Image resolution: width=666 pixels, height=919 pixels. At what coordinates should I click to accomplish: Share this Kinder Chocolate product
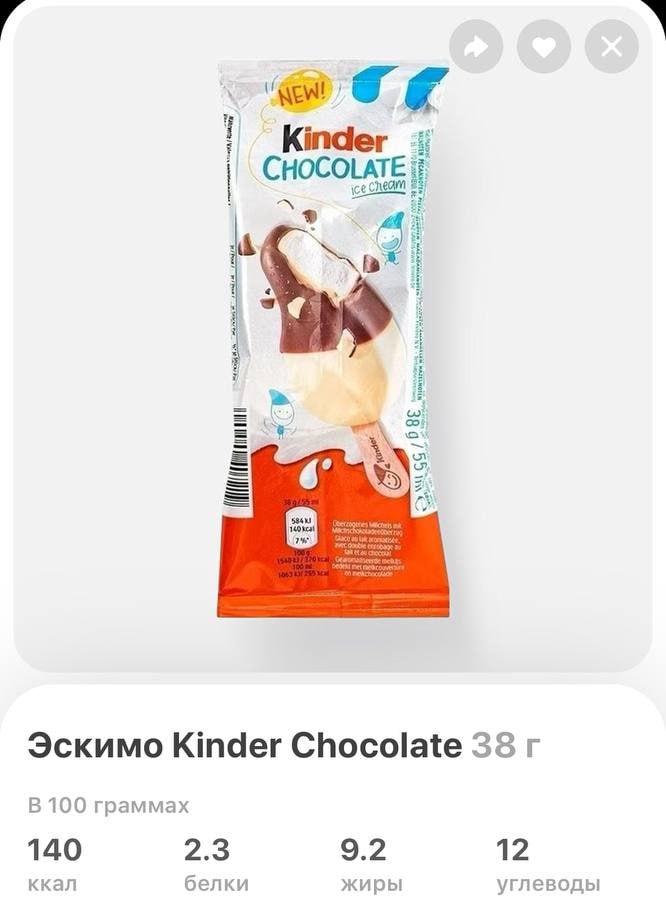pos(476,46)
